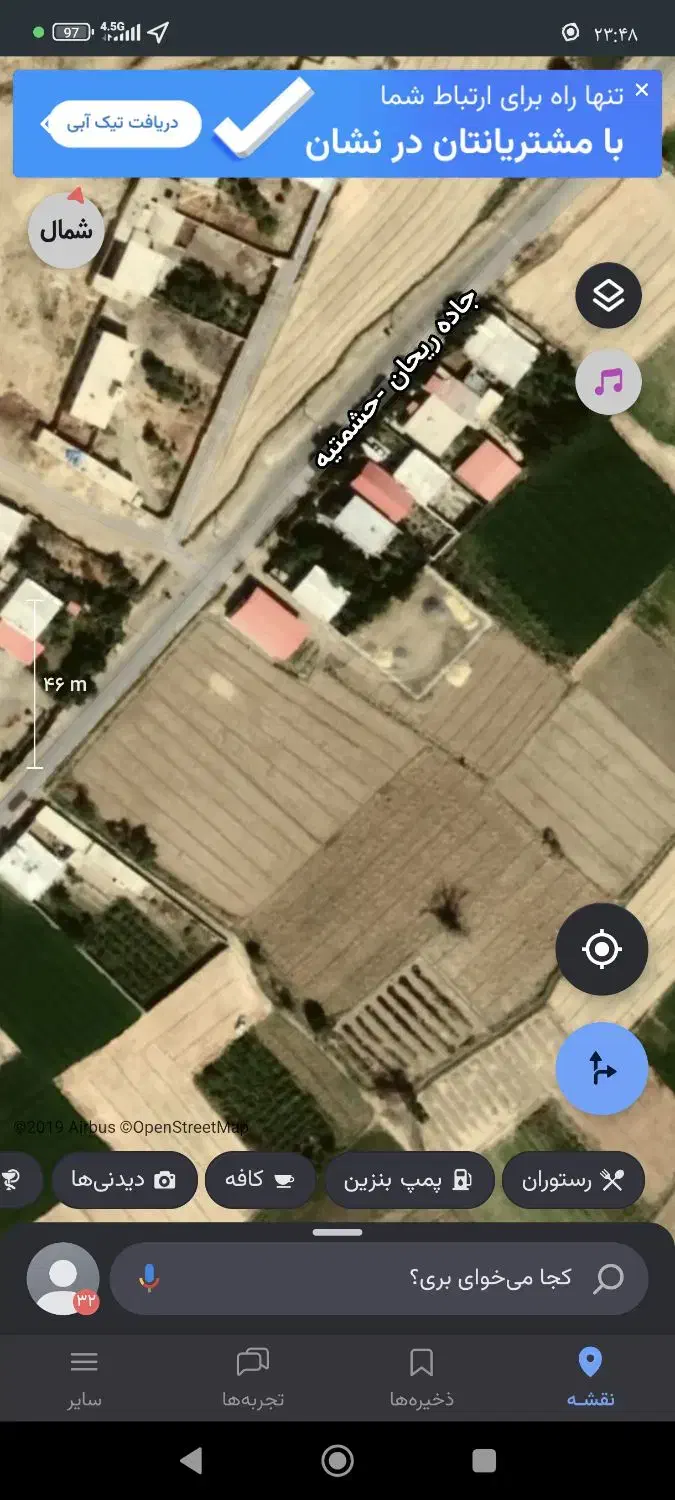Go to the سایر tab

coord(84,1377)
